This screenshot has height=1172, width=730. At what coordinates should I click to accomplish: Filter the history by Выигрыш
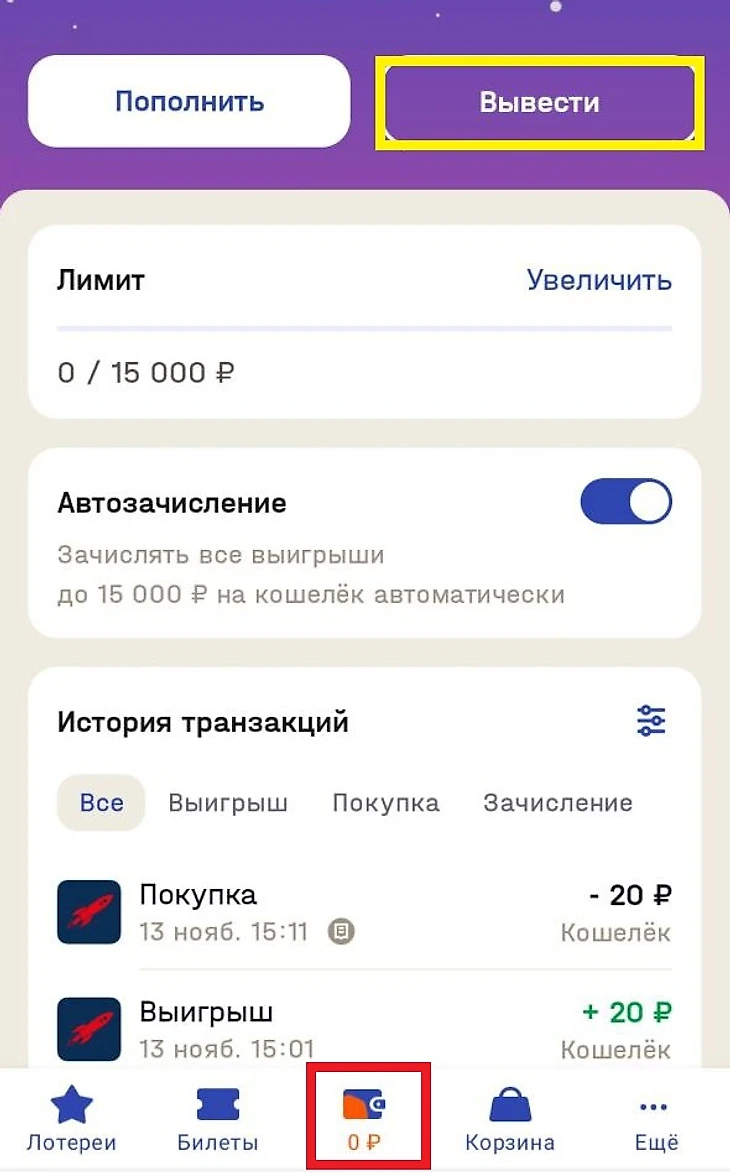coord(228,803)
